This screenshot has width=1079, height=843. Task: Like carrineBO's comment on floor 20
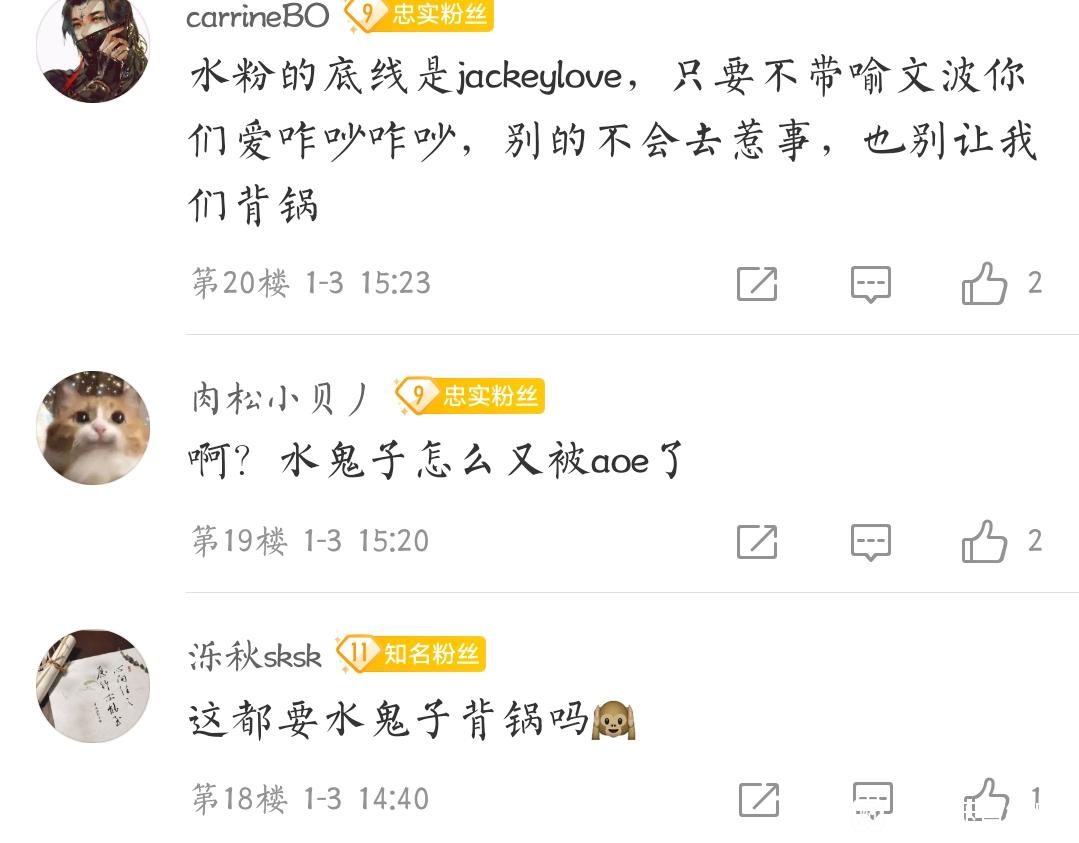[985, 284]
